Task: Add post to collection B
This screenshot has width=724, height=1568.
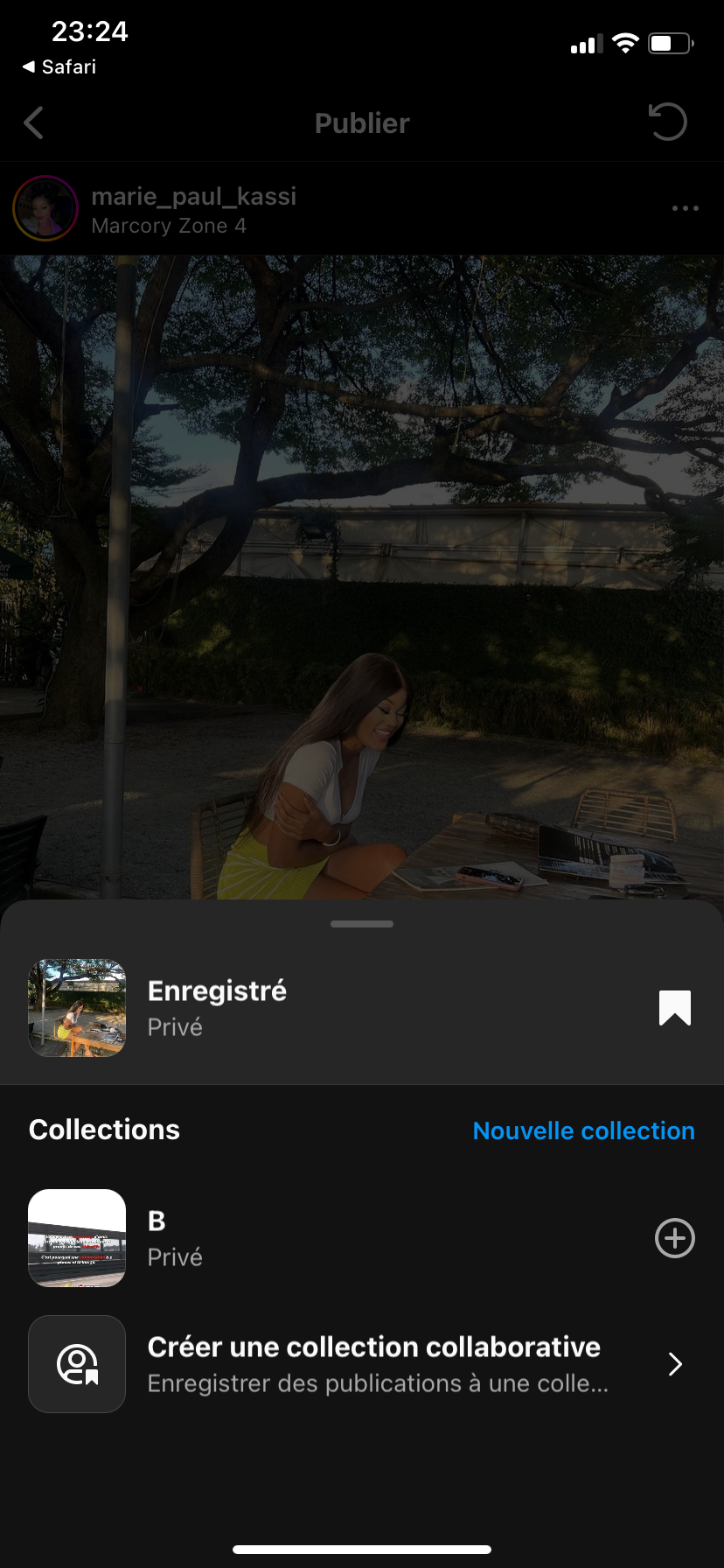Action: coord(674,1238)
